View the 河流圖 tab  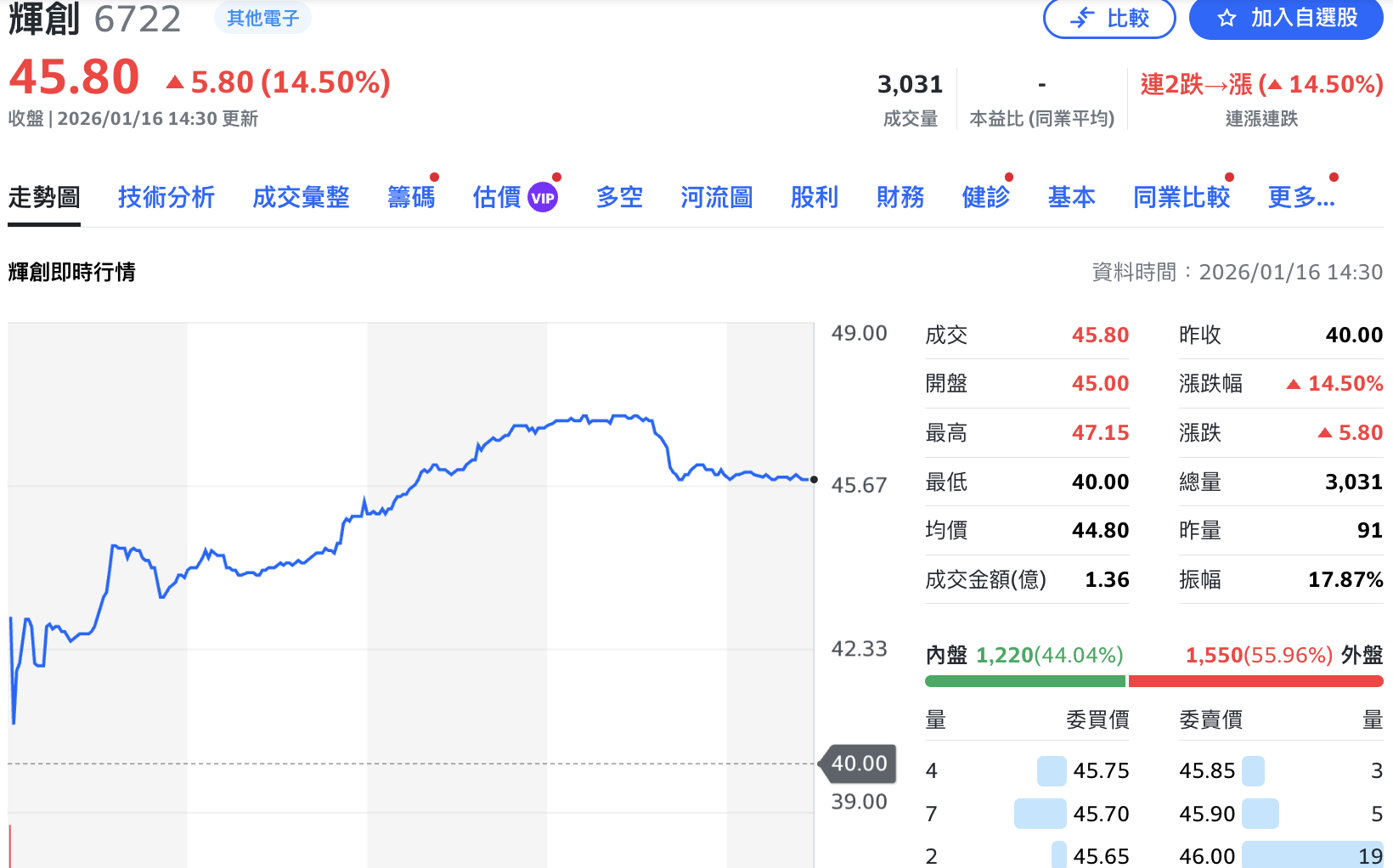tap(717, 197)
